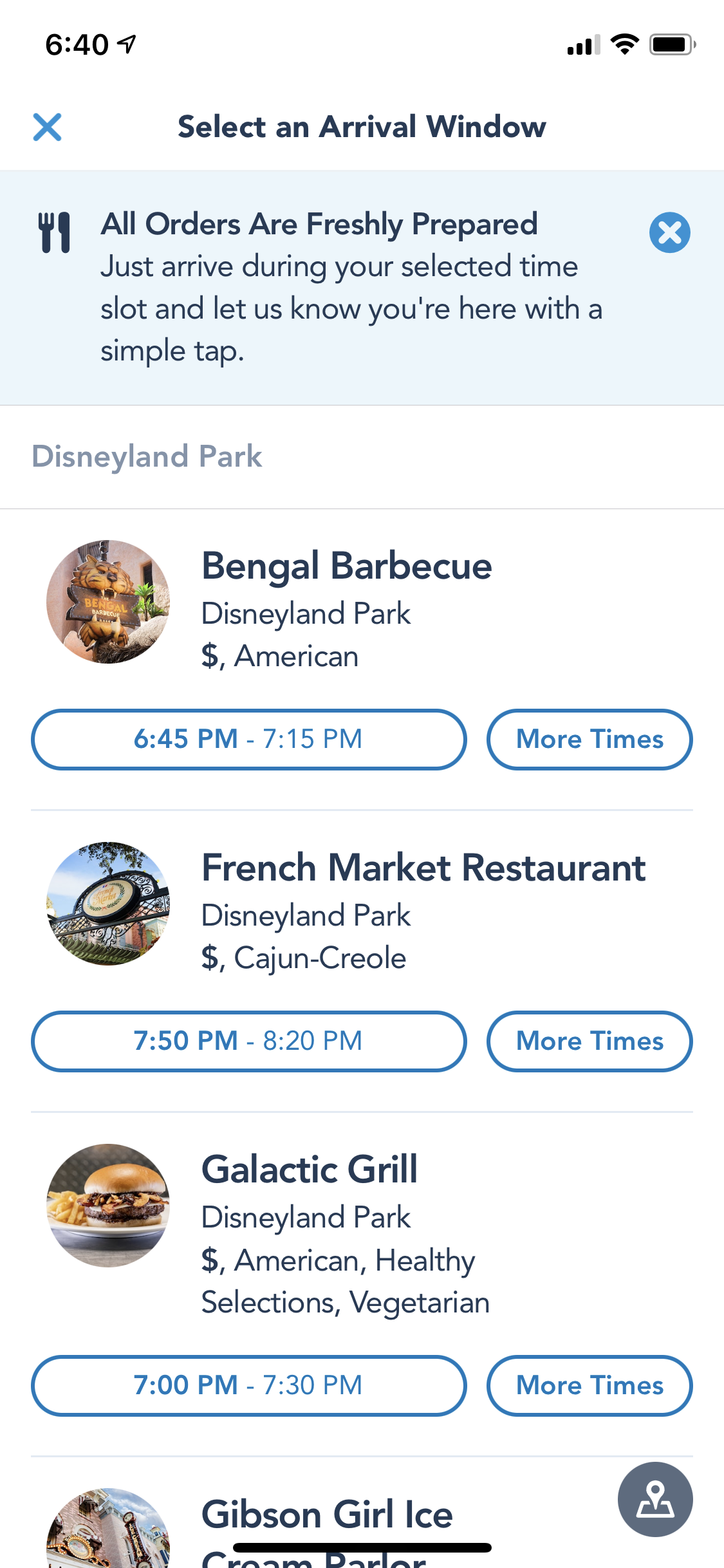Close the Select an Arrival Window screen
This screenshot has width=724, height=1568.
[47, 127]
